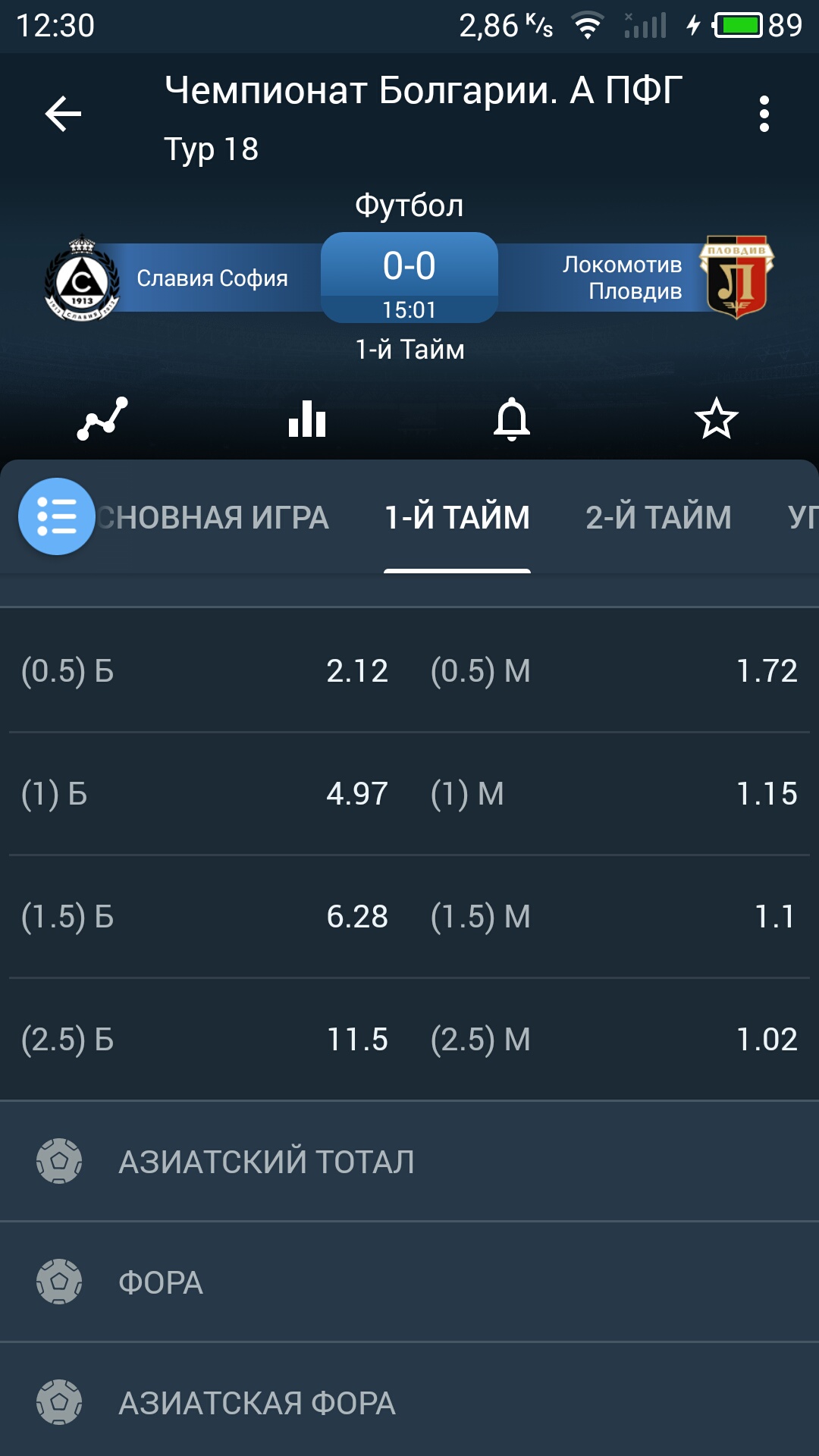Expand the АЗИАТСКАЯ ФОРА section

pos(409,1403)
